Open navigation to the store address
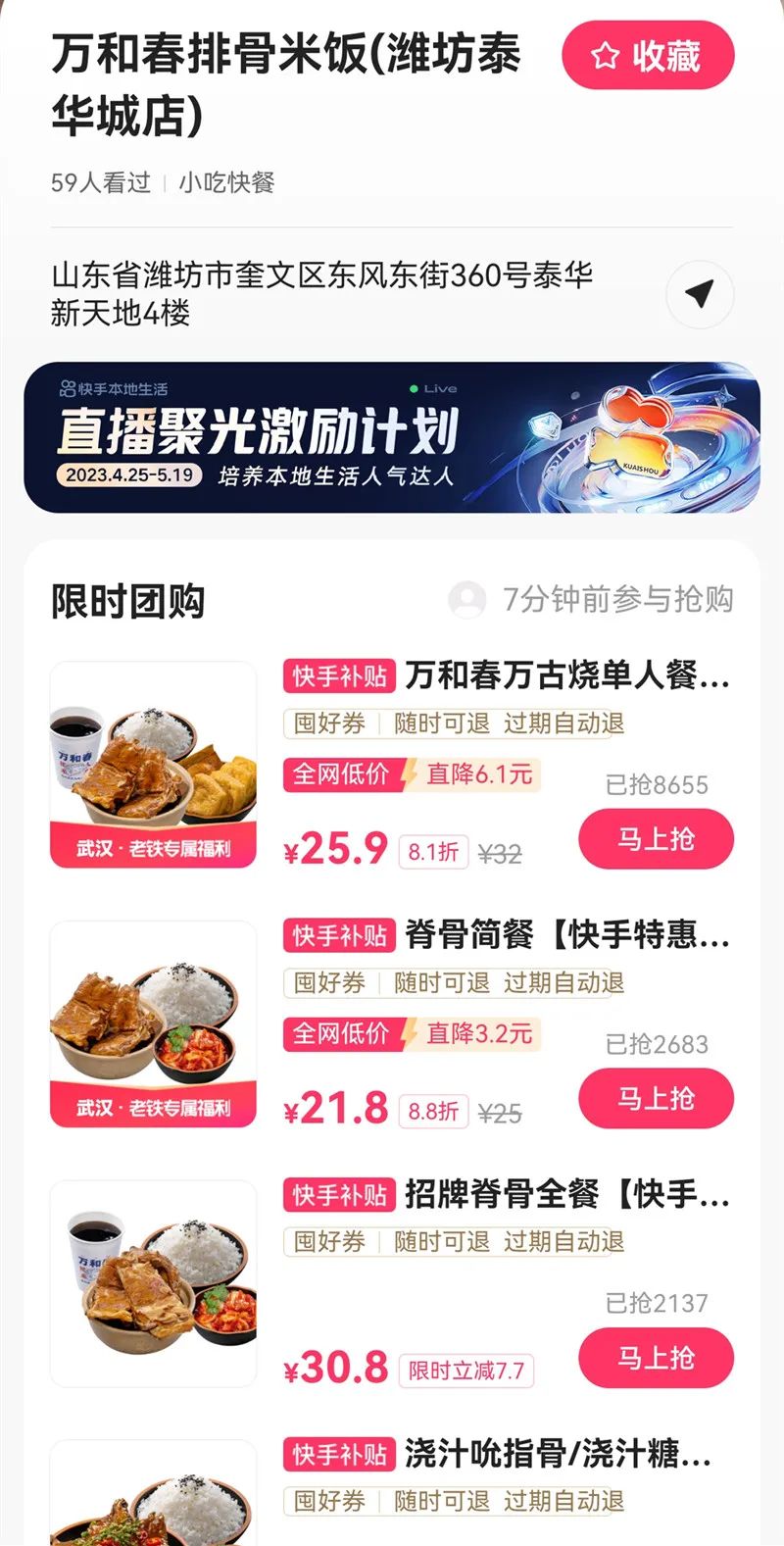 click(699, 294)
